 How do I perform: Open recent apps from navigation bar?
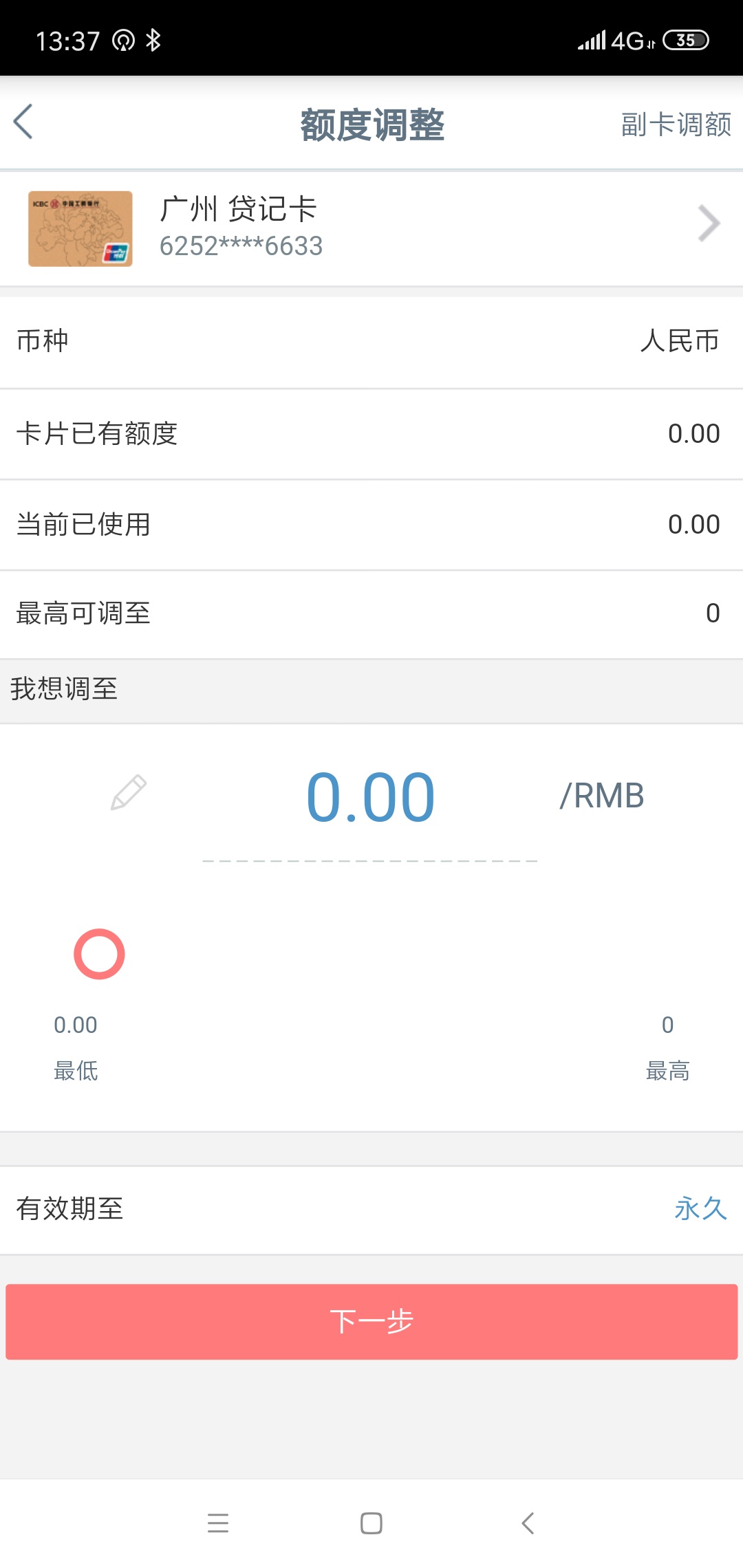pyautogui.click(x=218, y=1523)
